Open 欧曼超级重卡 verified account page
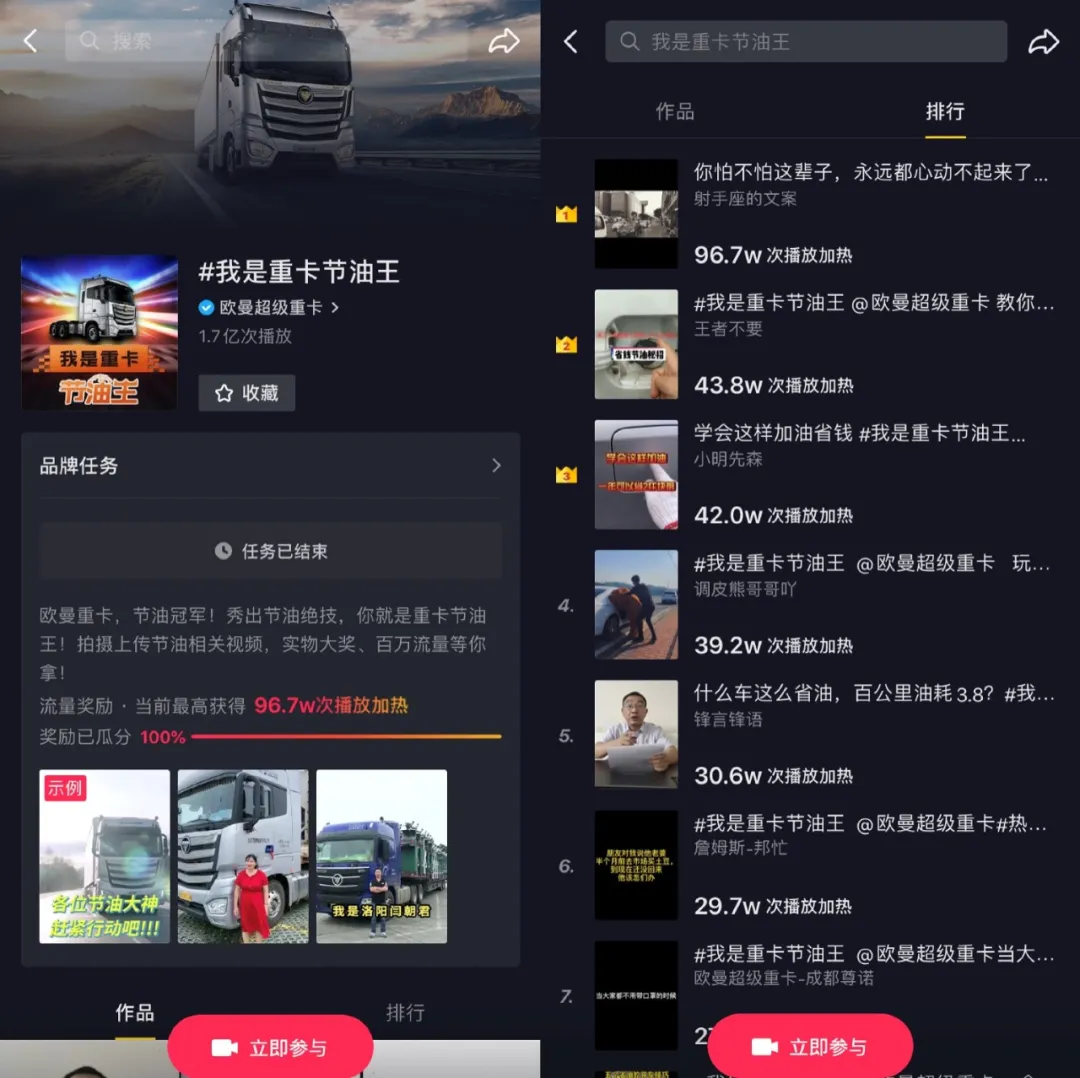Screen dimensions: 1080x1078 (270, 308)
